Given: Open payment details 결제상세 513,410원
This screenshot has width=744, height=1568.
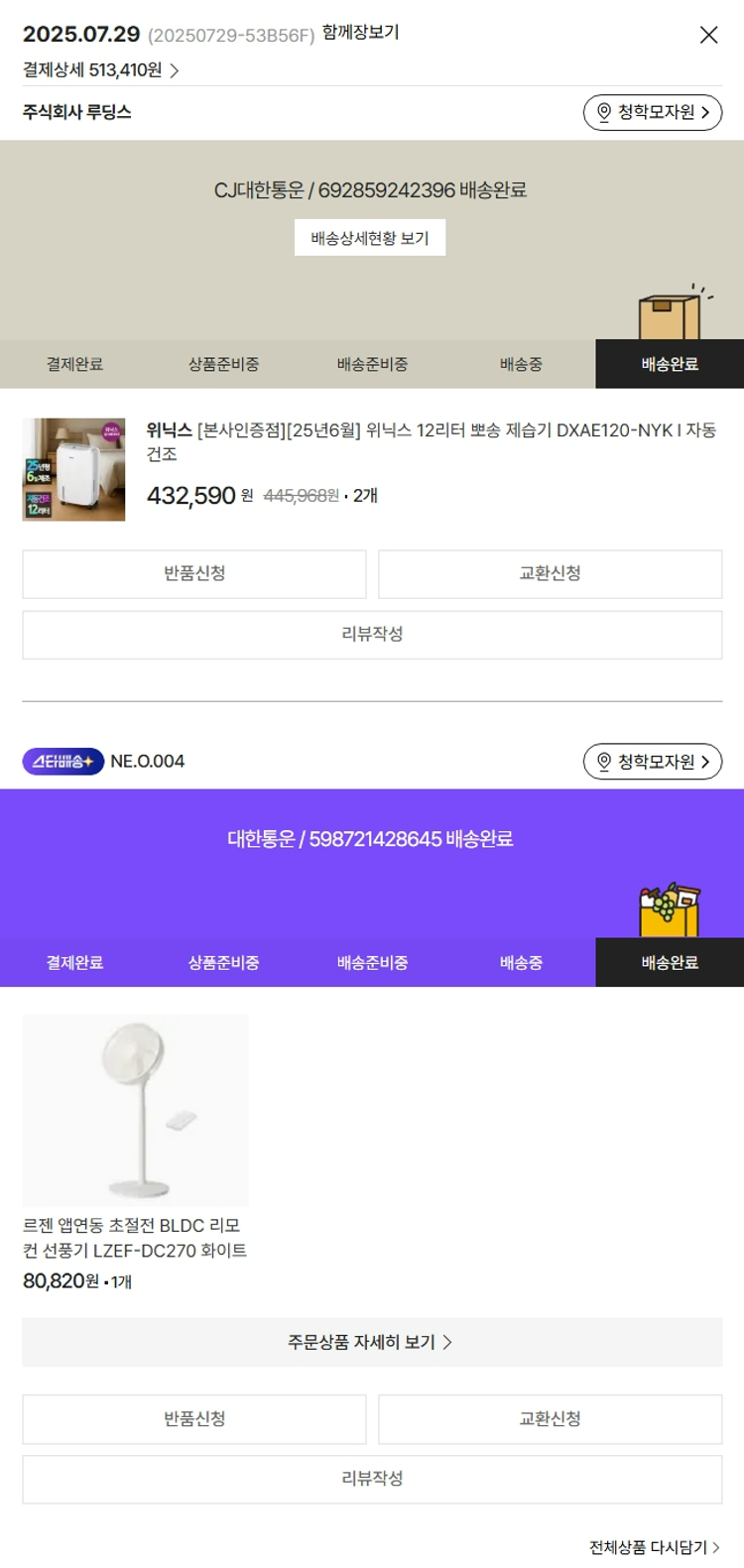Looking at the screenshot, I should pyautogui.click(x=100, y=70).
